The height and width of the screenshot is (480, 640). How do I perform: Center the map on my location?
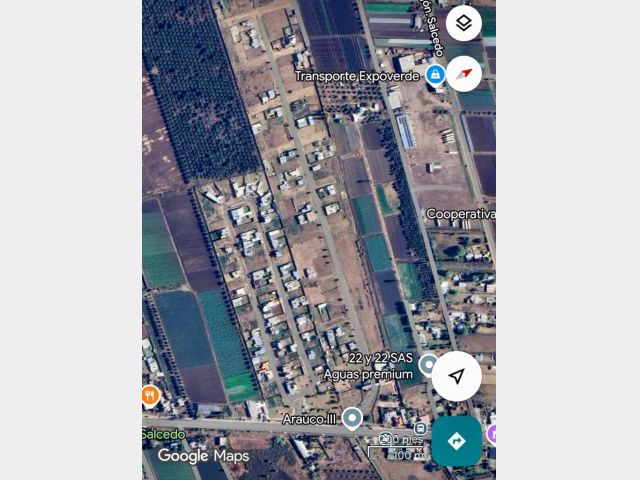tap(457, 376)
